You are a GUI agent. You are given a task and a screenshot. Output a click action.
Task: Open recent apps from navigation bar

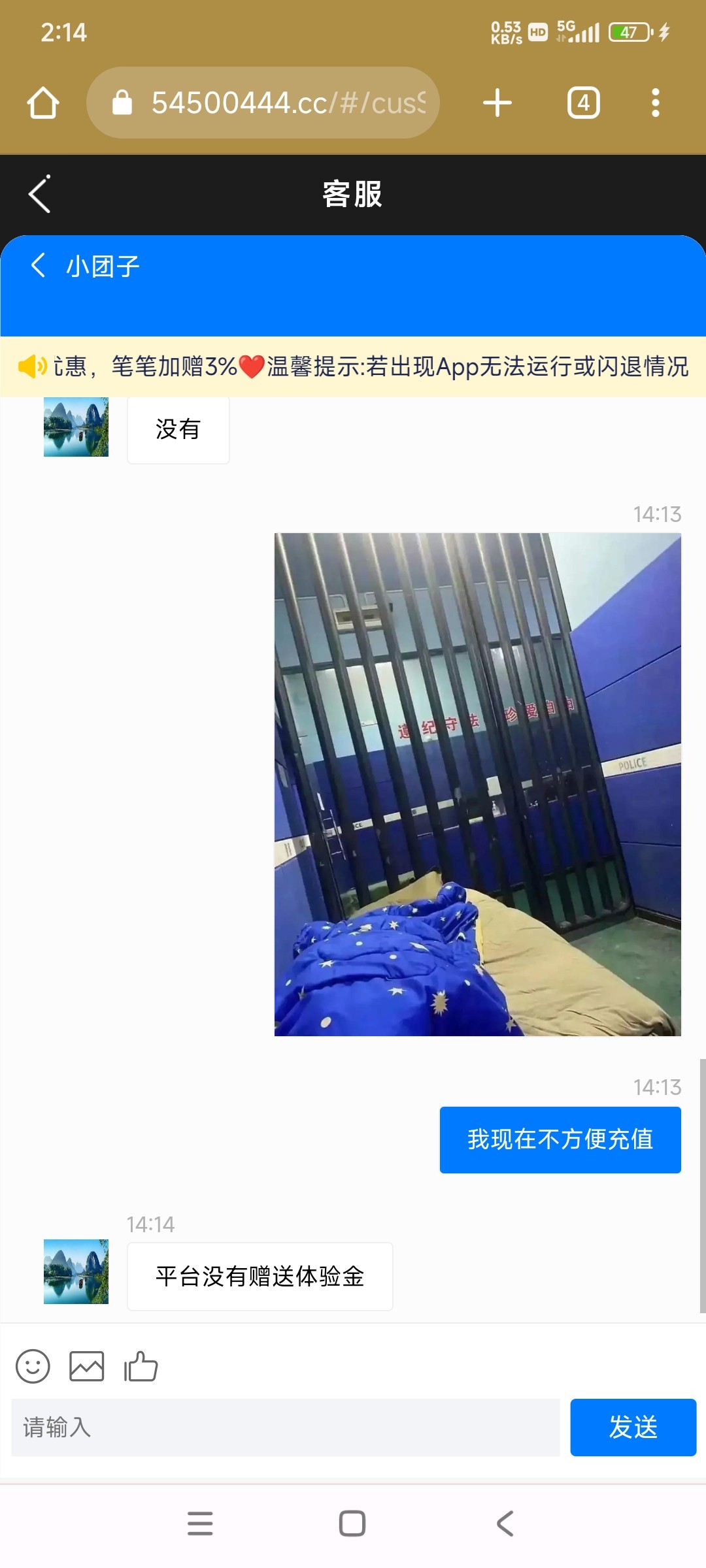point(200,1523)
